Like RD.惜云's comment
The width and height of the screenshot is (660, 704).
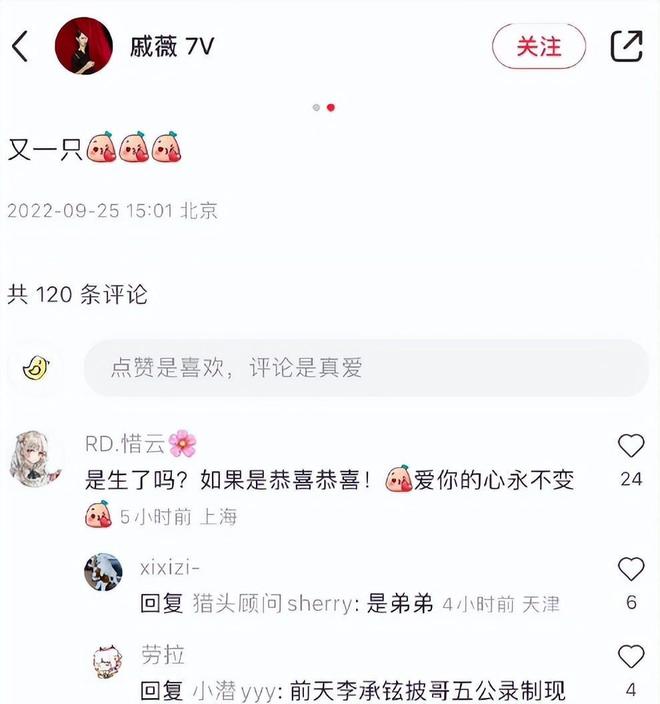(631, 446)
